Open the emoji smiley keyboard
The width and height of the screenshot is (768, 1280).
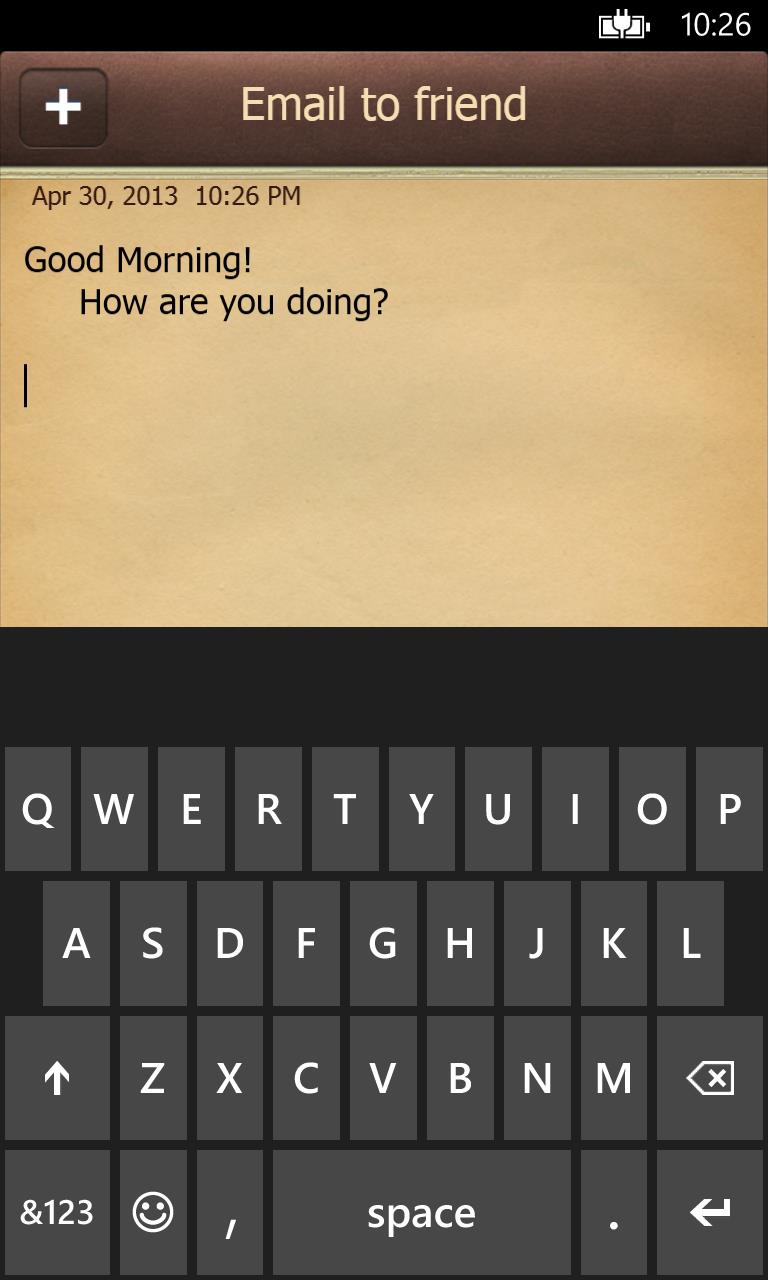pos(153,1212)
